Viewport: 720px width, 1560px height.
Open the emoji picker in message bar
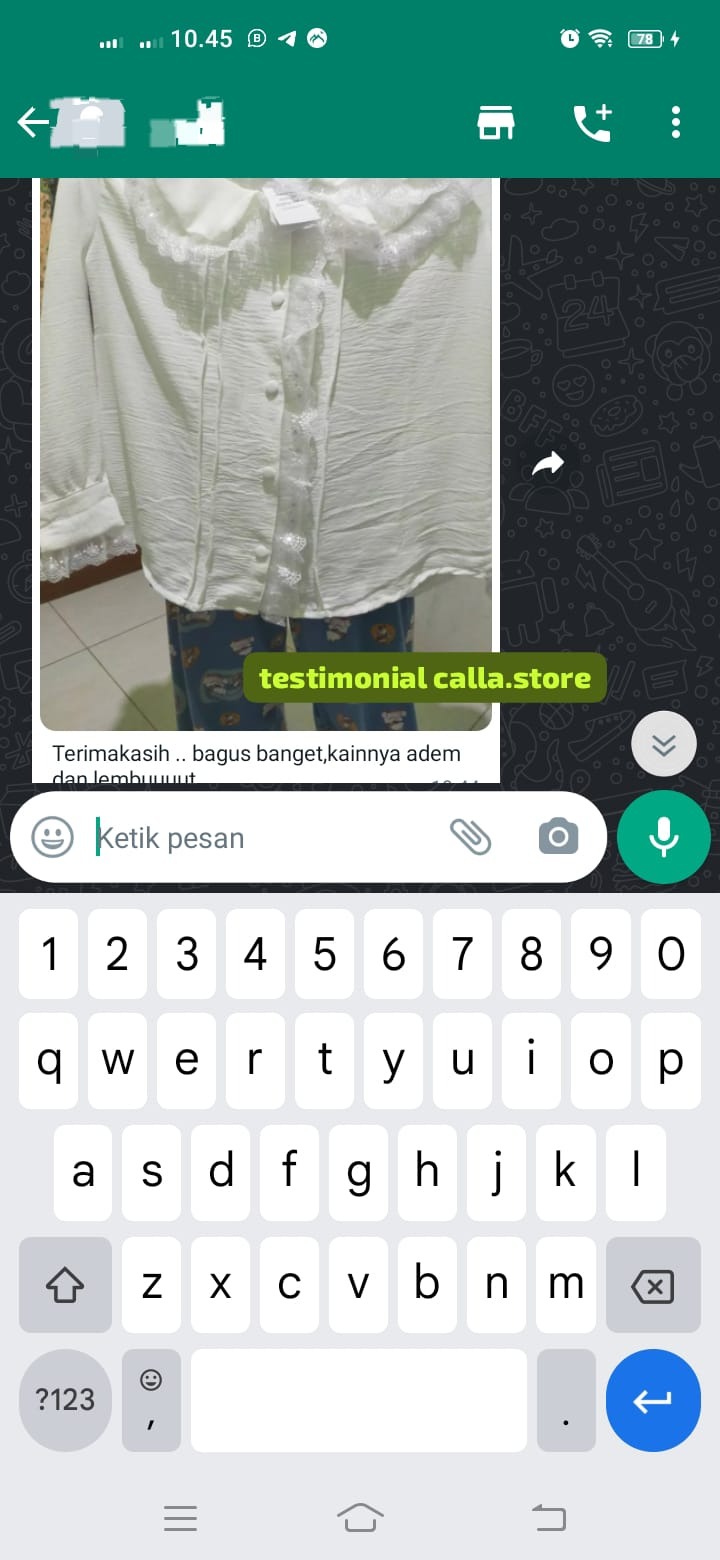click(52, 837)
